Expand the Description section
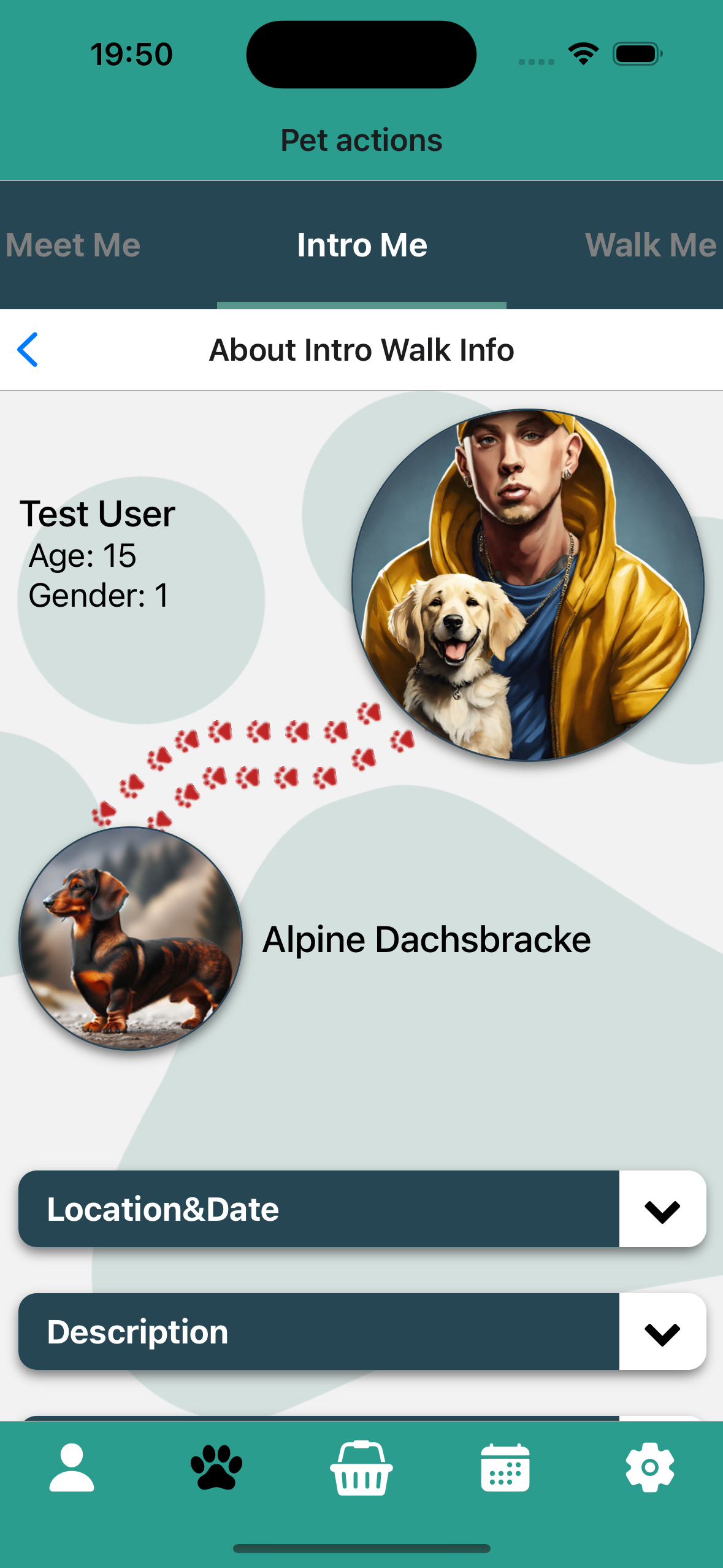The height and width of the screenshot is (1568, 723). click(x=662, y=1332)
